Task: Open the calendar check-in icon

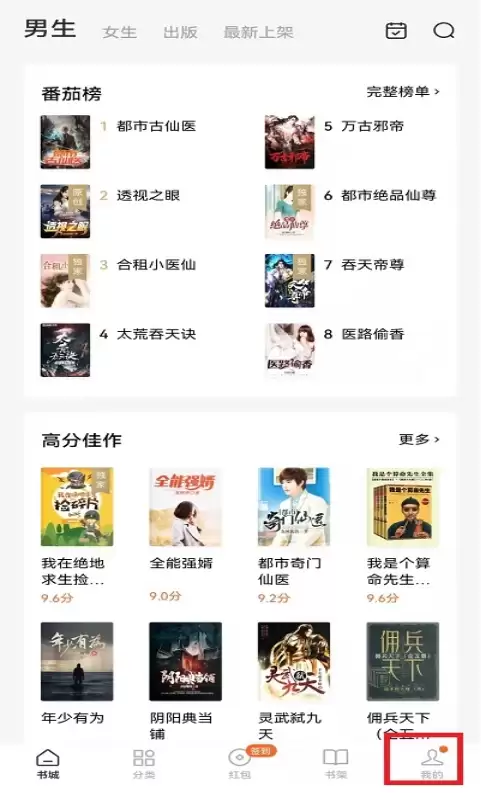Action: tap(396, 31)
